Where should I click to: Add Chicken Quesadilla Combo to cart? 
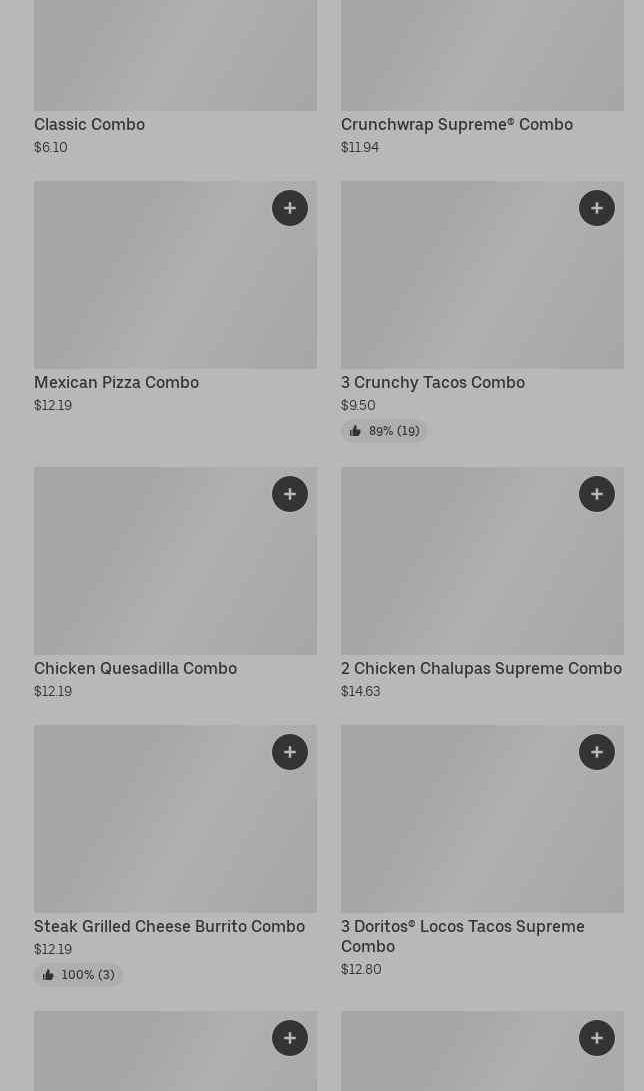point(290,494)
